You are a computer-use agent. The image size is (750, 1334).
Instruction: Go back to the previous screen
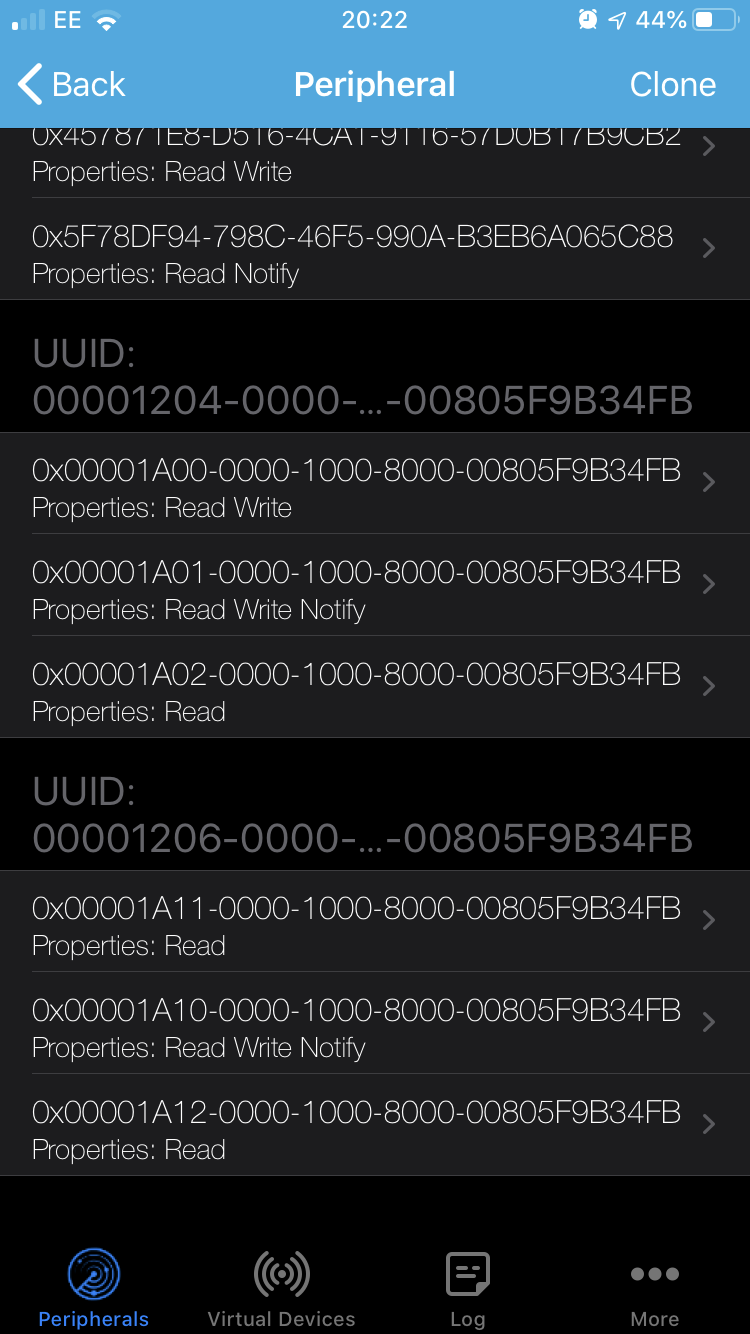[72, 85]
